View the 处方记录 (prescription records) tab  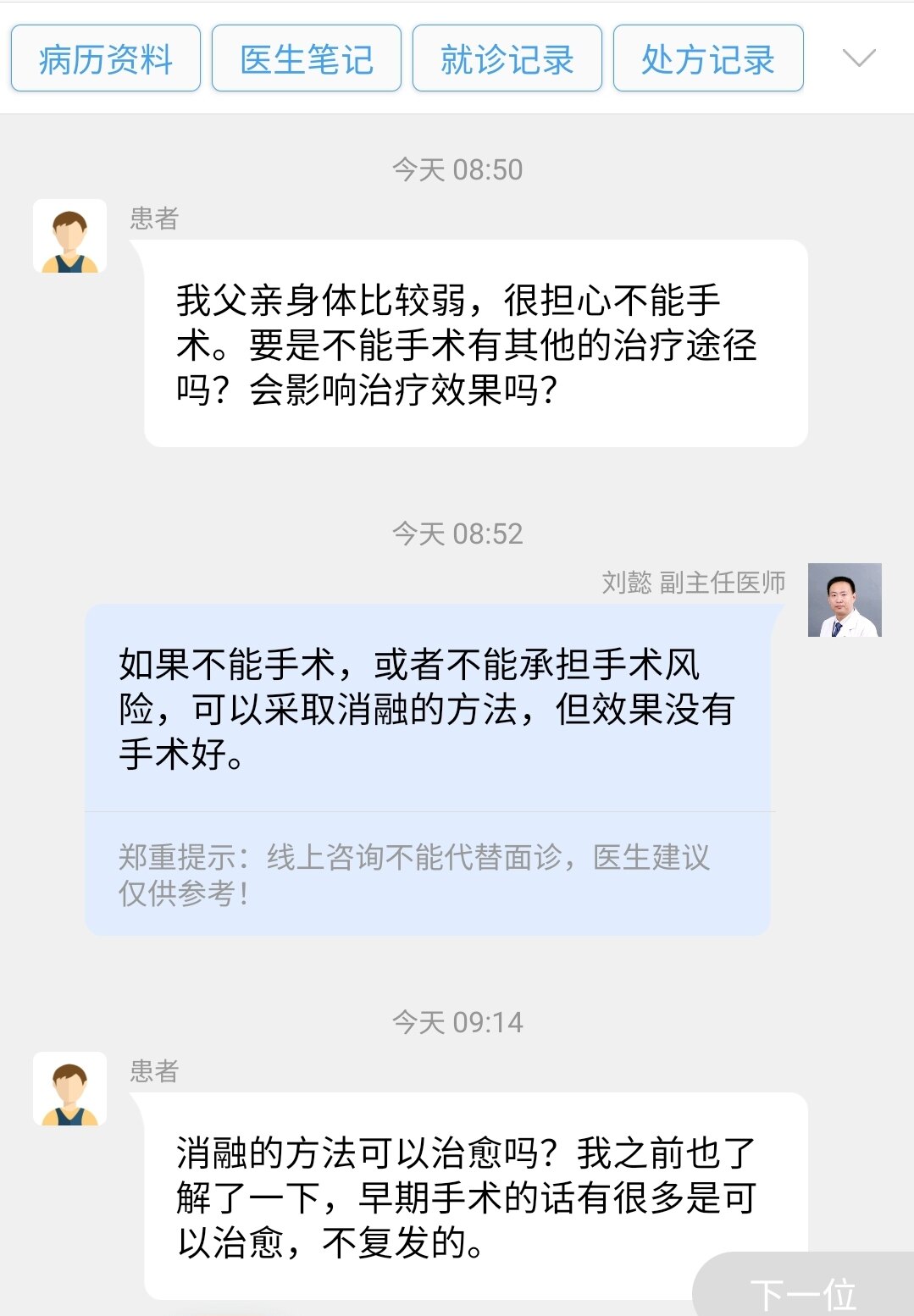[x=706, y=58]
